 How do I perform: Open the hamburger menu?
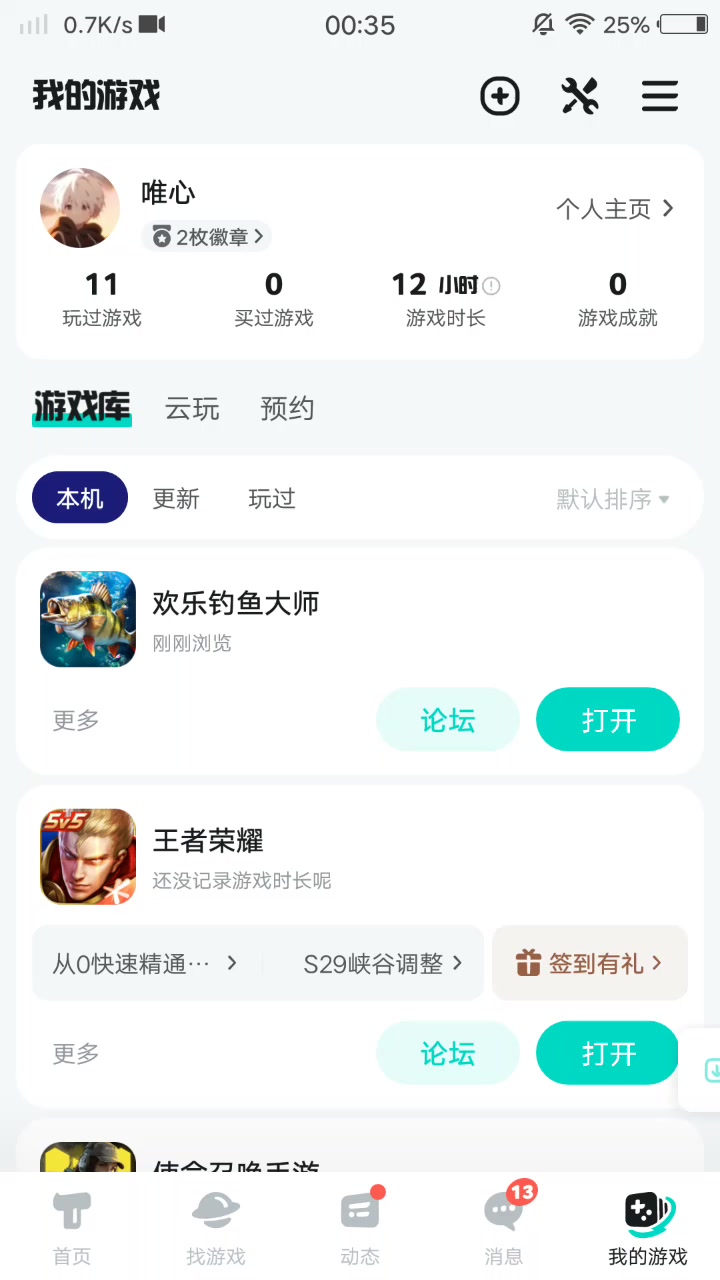pyautogui.click(x=660, y=97)
